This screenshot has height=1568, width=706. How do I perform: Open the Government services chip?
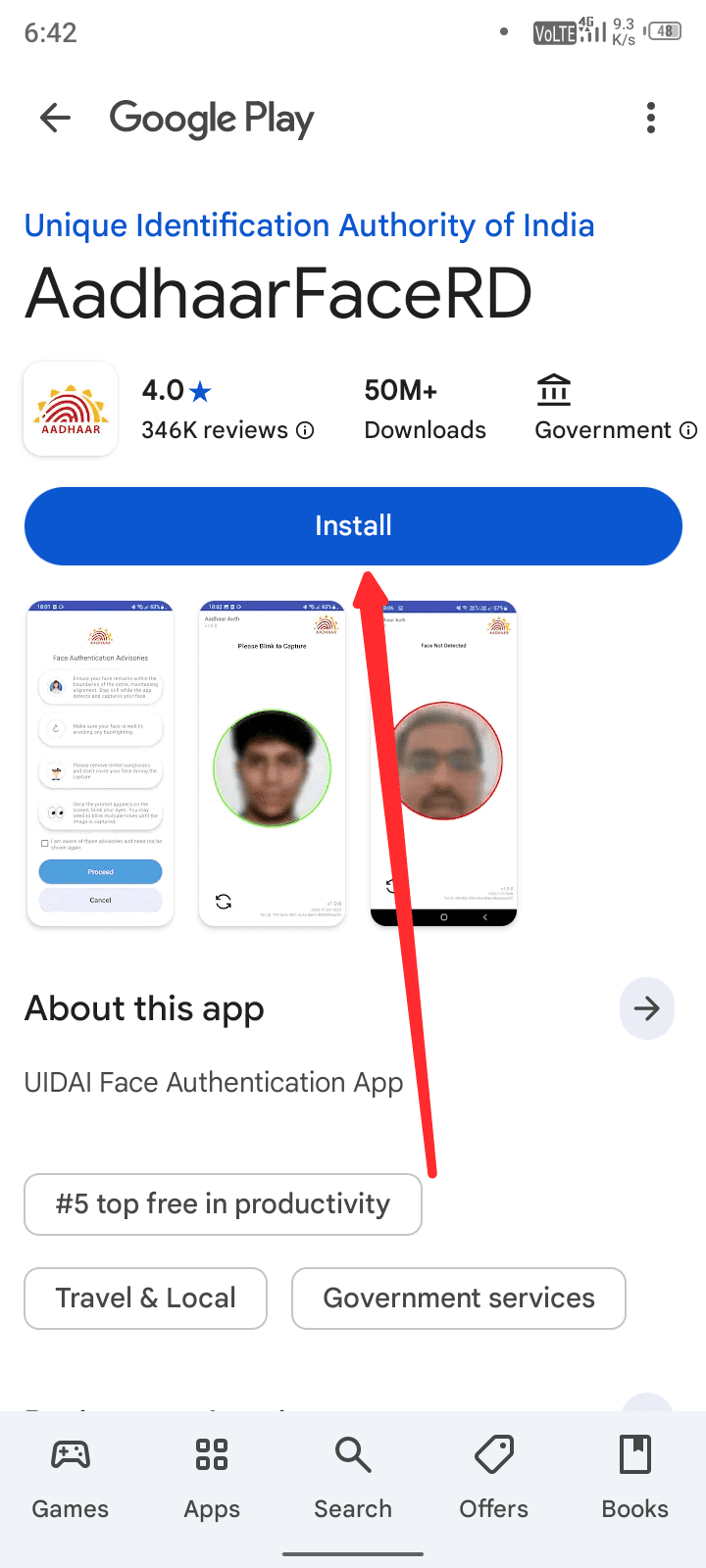click(x=458, y=1298)
